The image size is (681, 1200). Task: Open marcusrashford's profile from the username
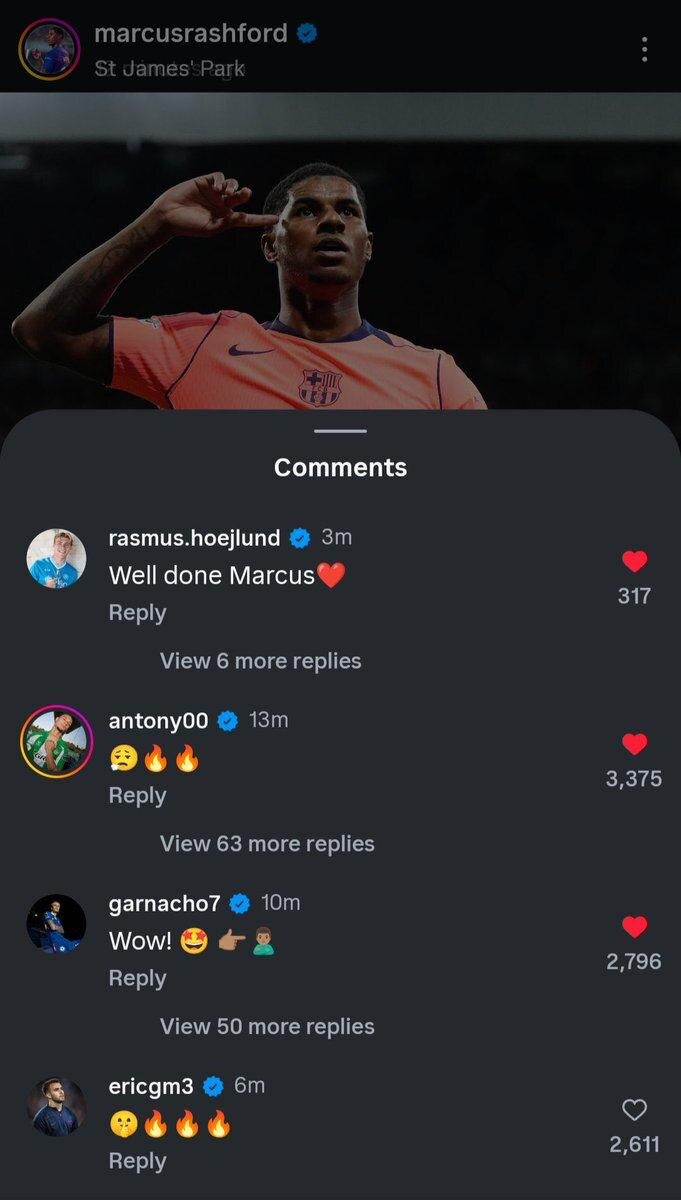click(190, 33)
